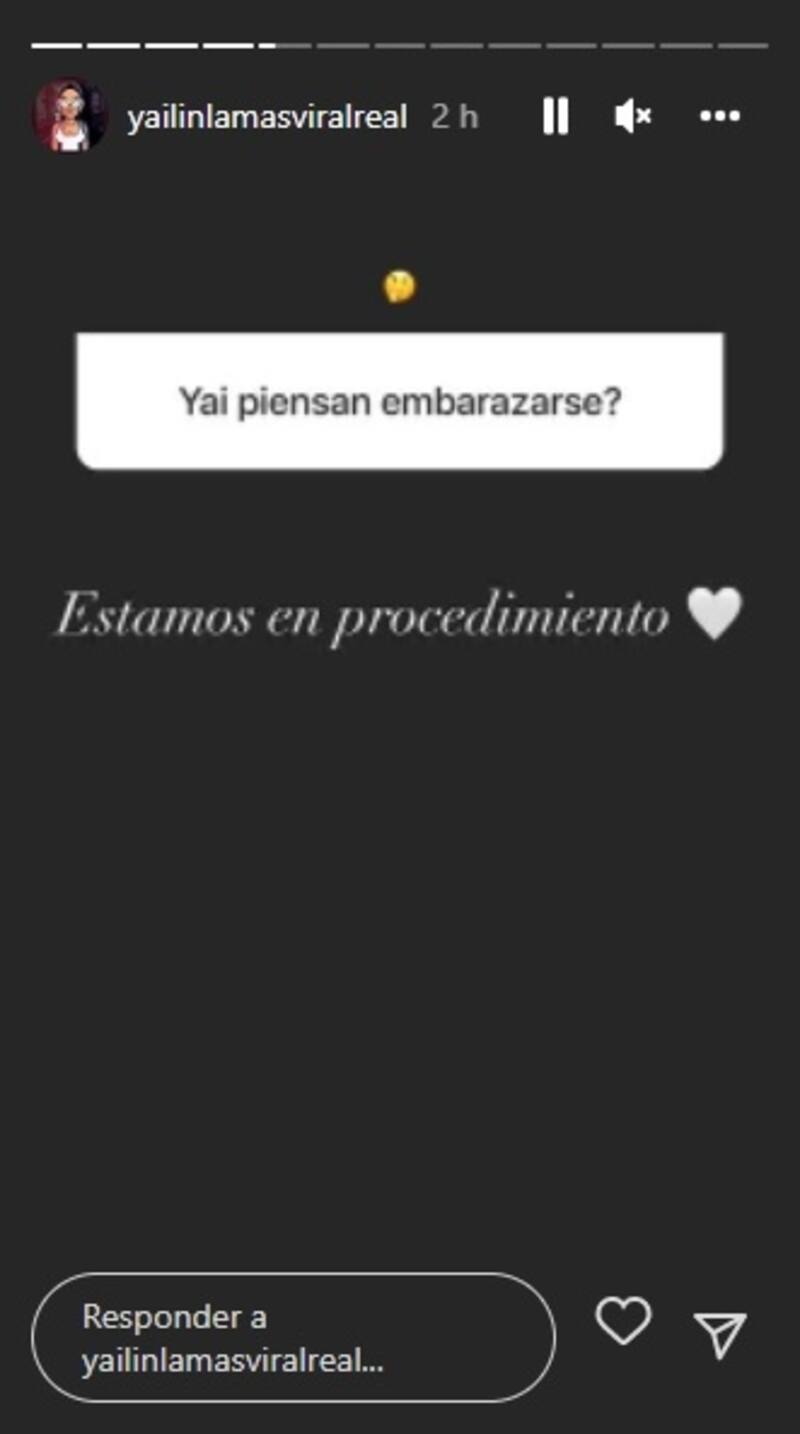
Task: Pause the story playback
Action: (x=555, y=117)
